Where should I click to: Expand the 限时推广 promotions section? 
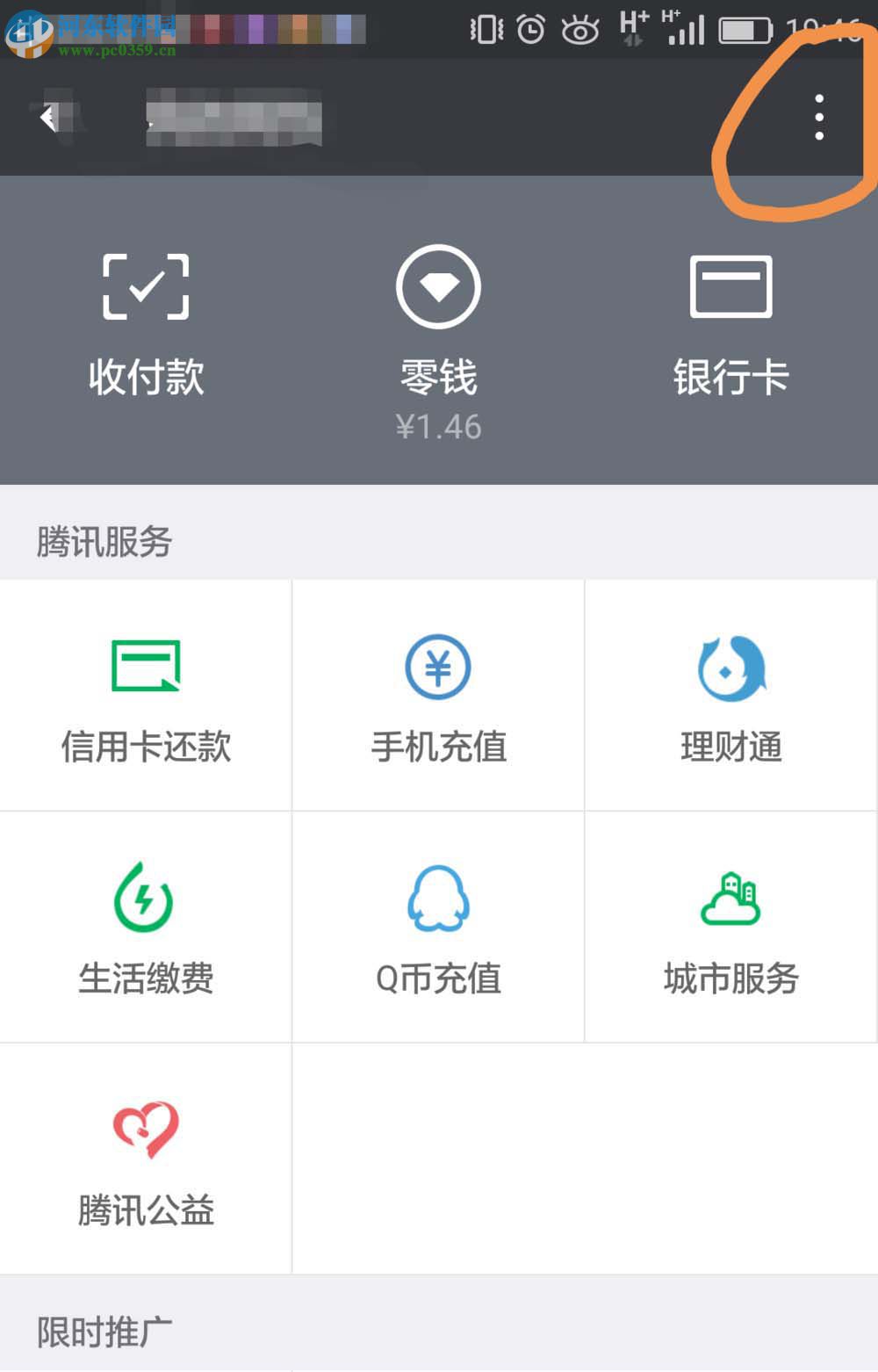[x=101, y=1329]
